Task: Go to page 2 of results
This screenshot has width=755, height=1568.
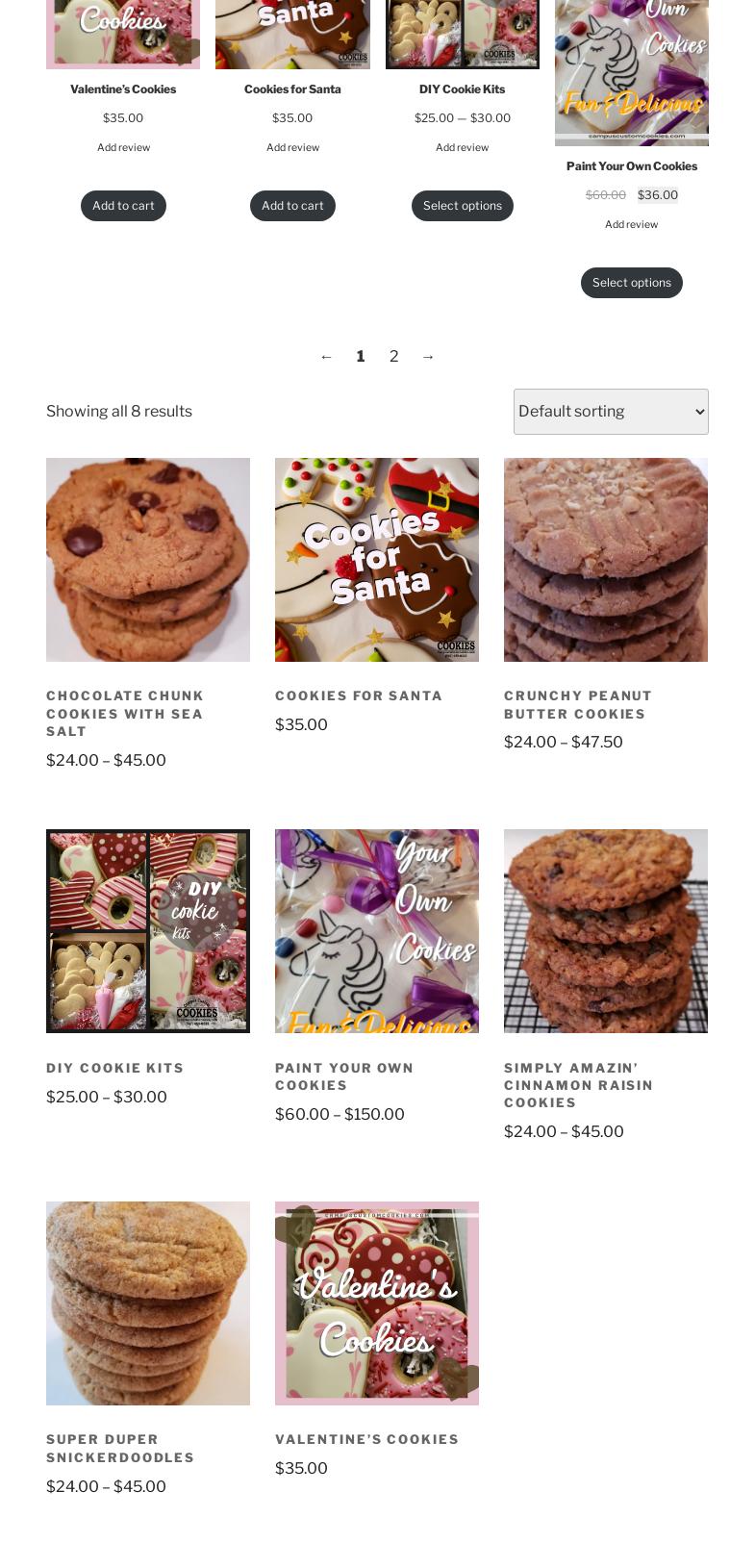Action: pos(393,356)
